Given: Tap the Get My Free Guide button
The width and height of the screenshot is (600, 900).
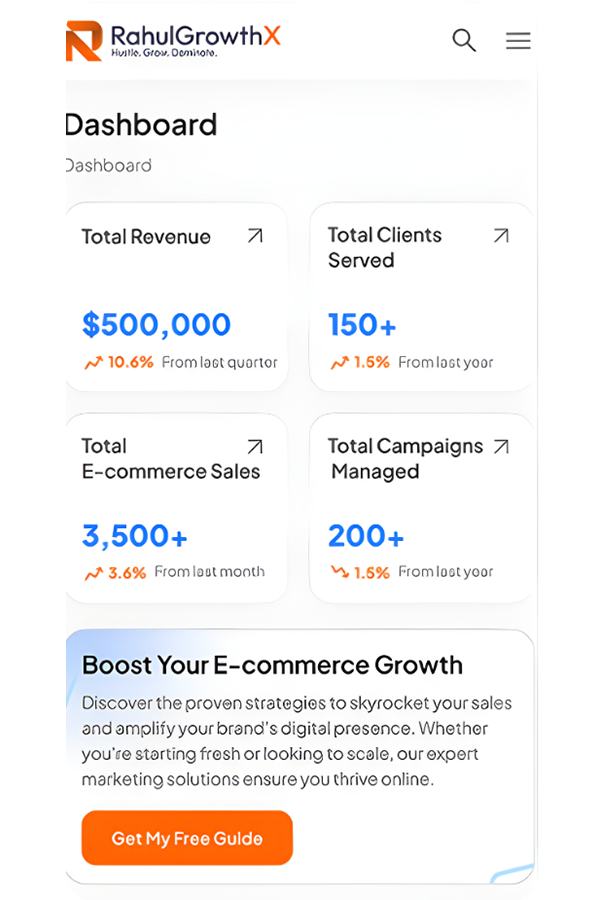Looking at the screenshot, I should tap(187, 838).
